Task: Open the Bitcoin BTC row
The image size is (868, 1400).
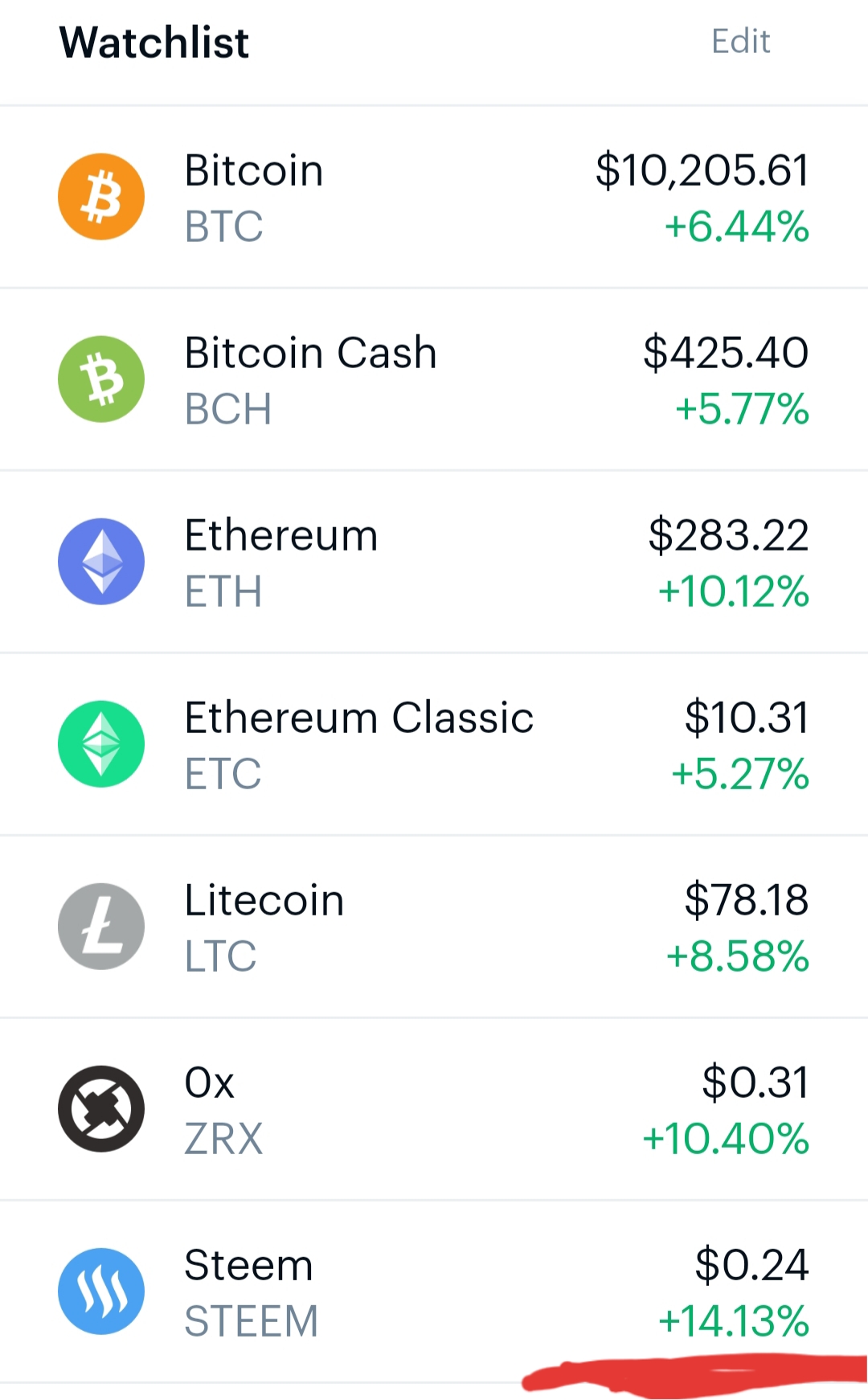Action: pos(434,197)
